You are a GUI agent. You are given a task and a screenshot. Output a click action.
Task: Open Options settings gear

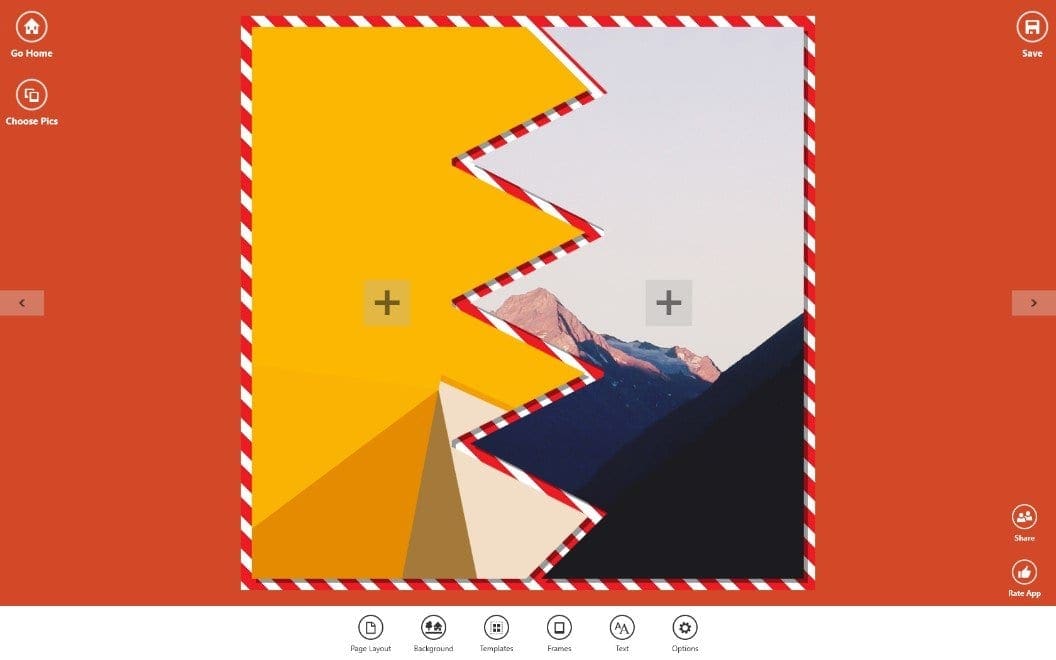[x=685, y=628]
